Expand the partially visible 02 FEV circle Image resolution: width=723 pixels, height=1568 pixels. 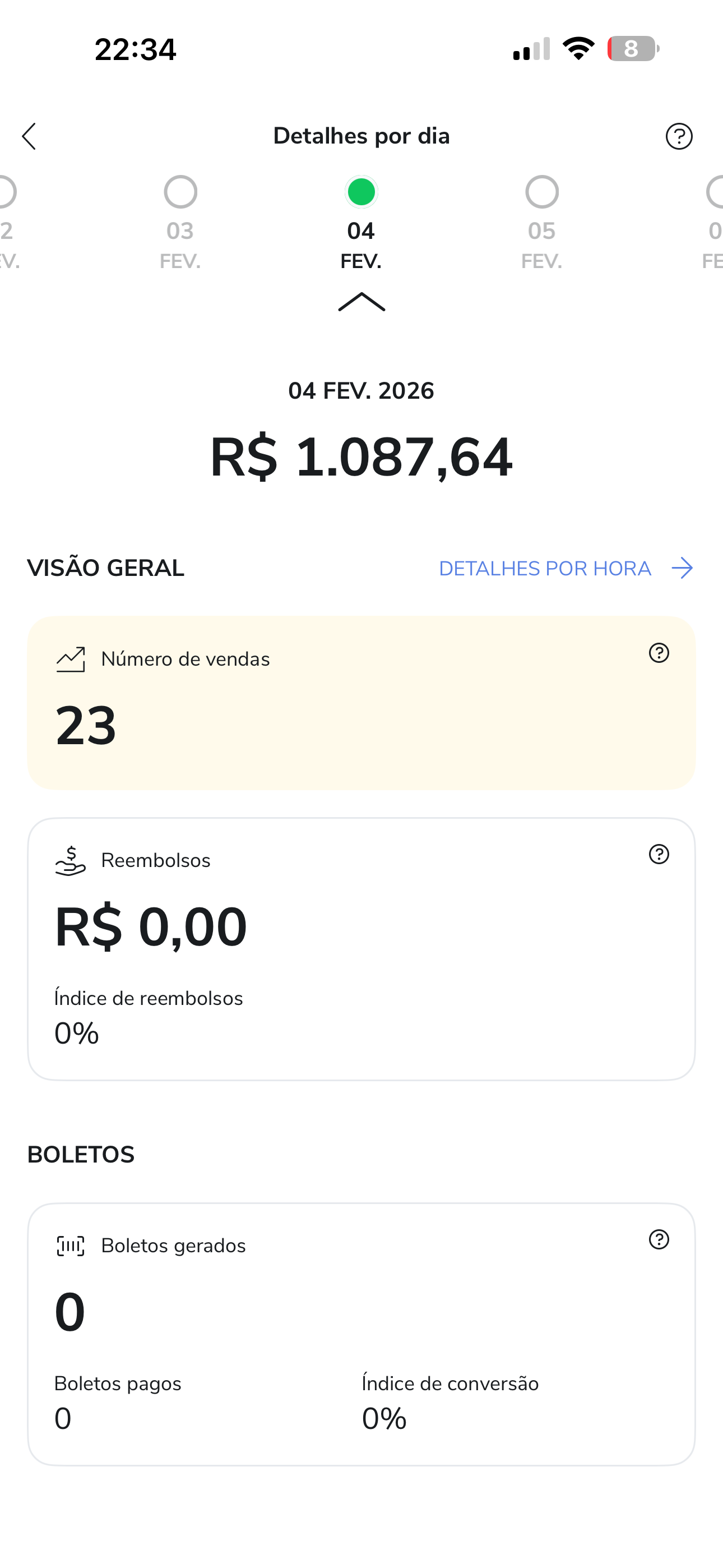[5, 191]
